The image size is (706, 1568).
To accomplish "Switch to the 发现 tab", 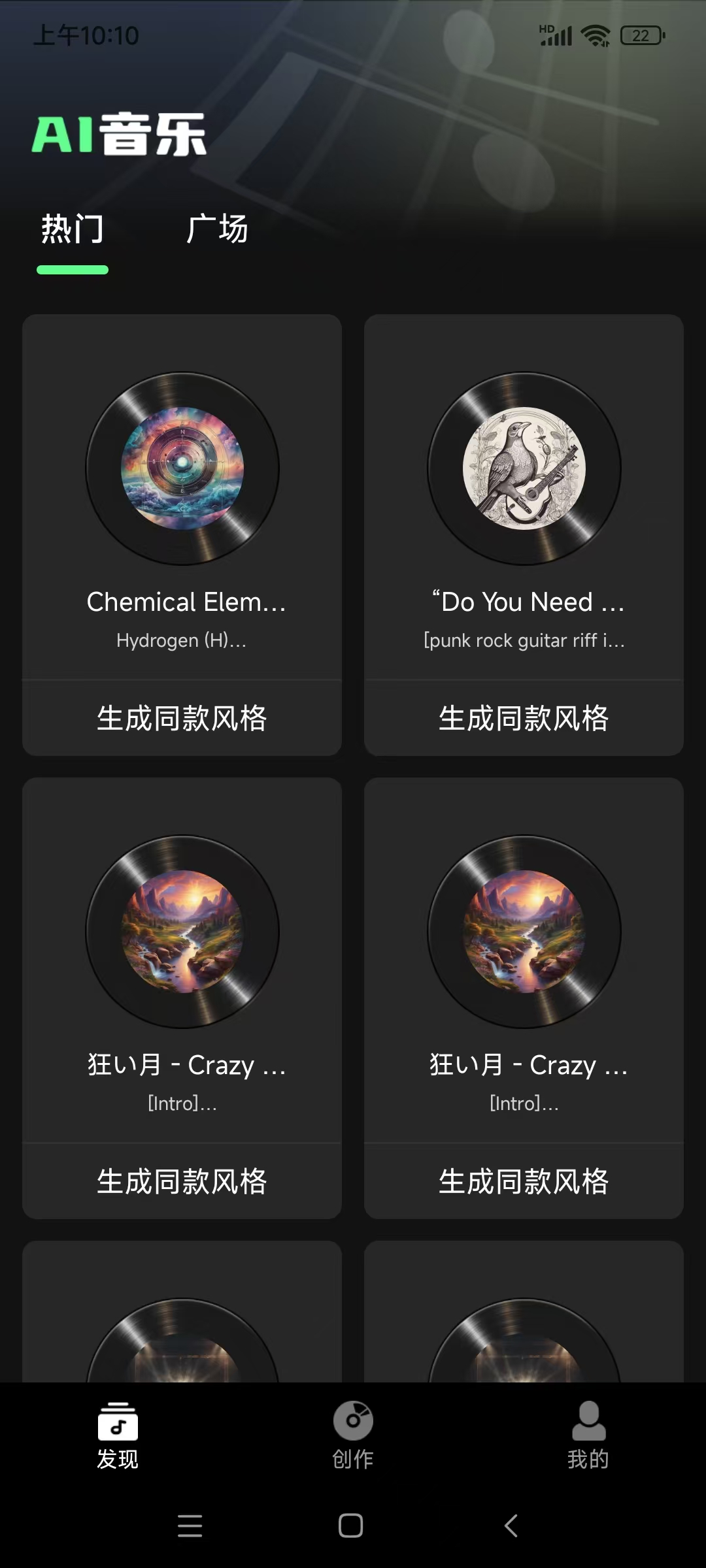I will tap(118, 1435).
